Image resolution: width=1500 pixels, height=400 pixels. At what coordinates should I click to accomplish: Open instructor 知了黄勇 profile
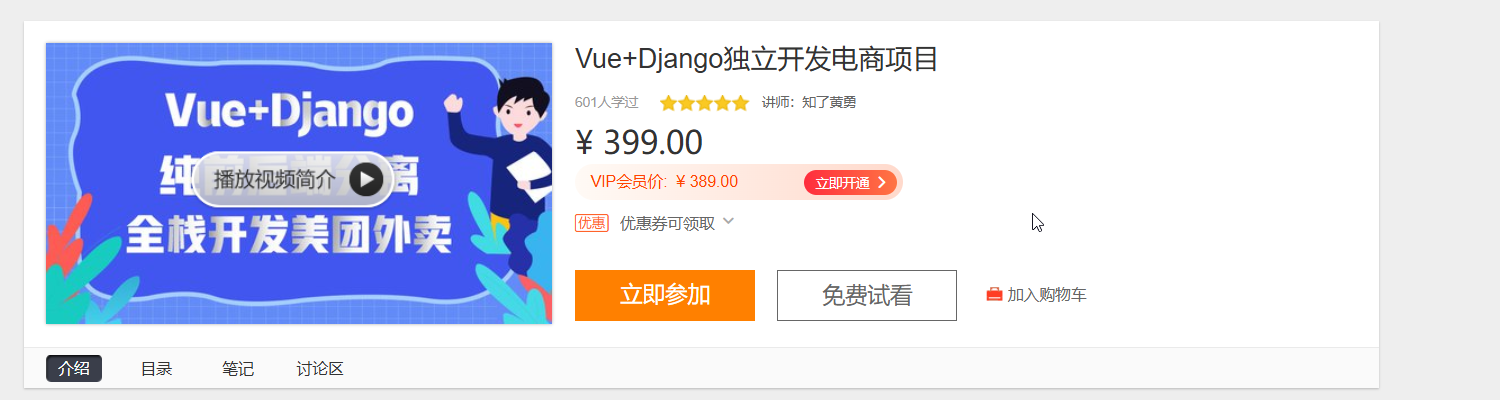[x=828, y=102]
